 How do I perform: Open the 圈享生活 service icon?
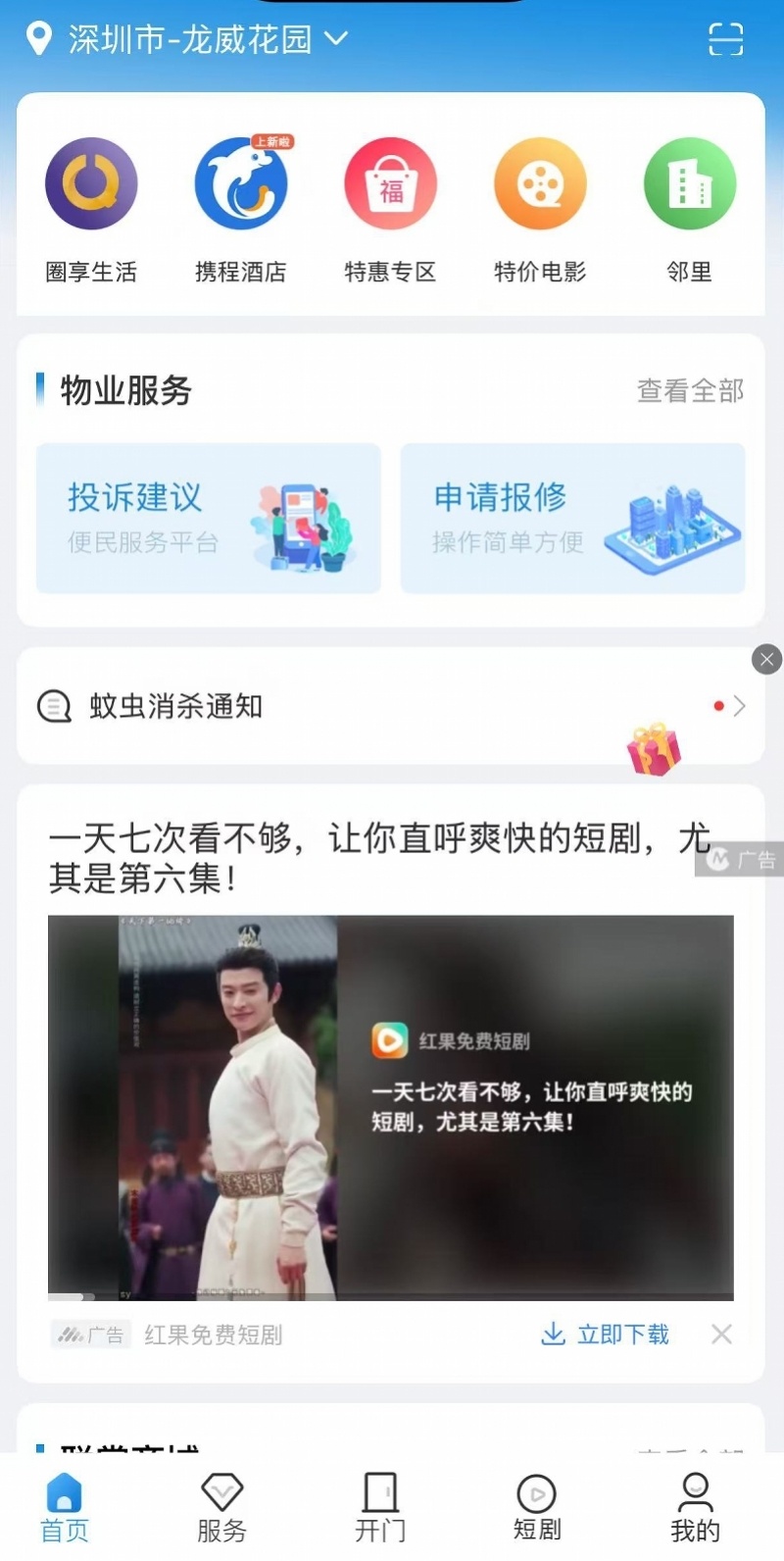tap(90, 184)
